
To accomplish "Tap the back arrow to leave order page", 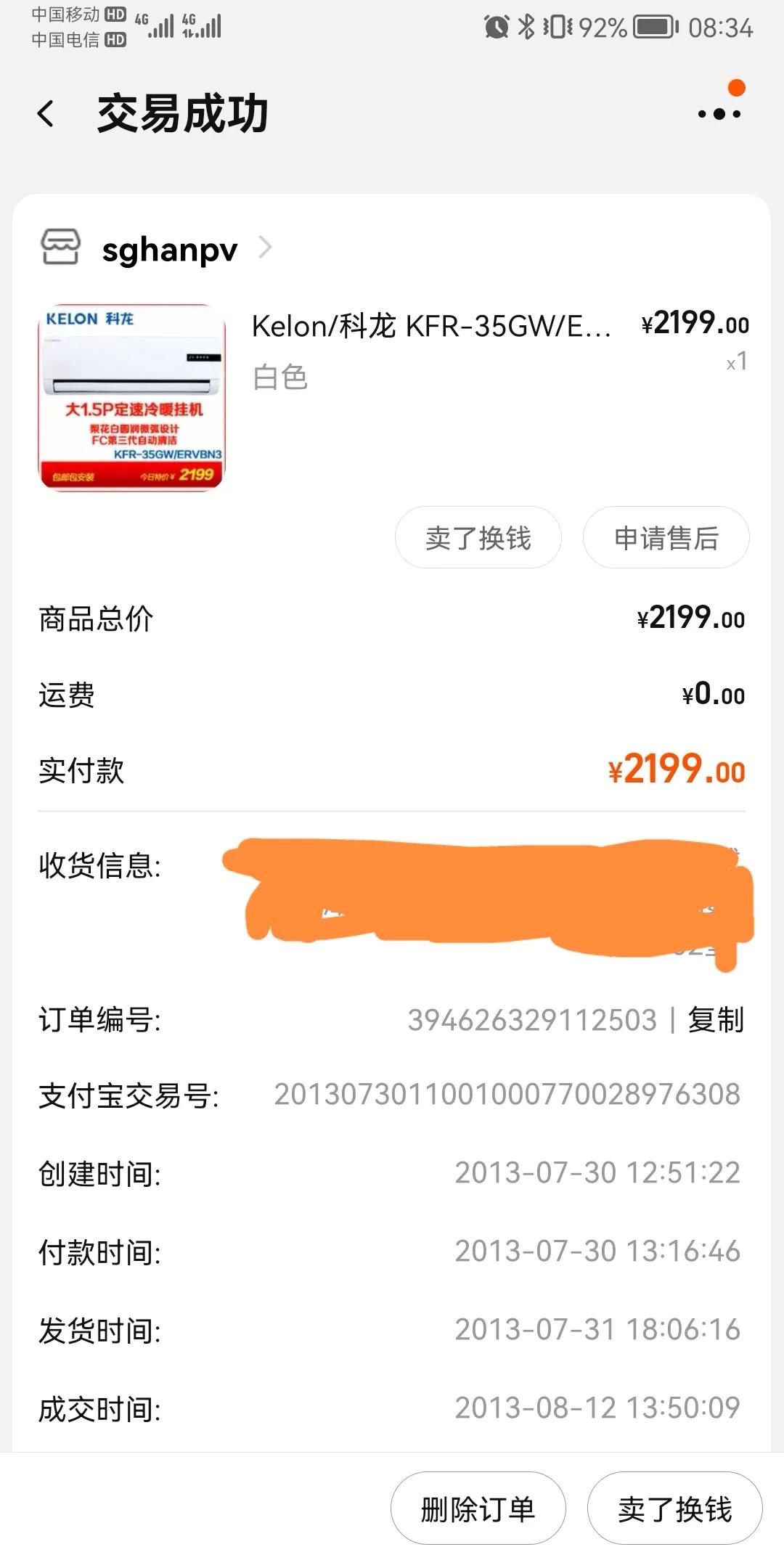I will pos(46,113).
